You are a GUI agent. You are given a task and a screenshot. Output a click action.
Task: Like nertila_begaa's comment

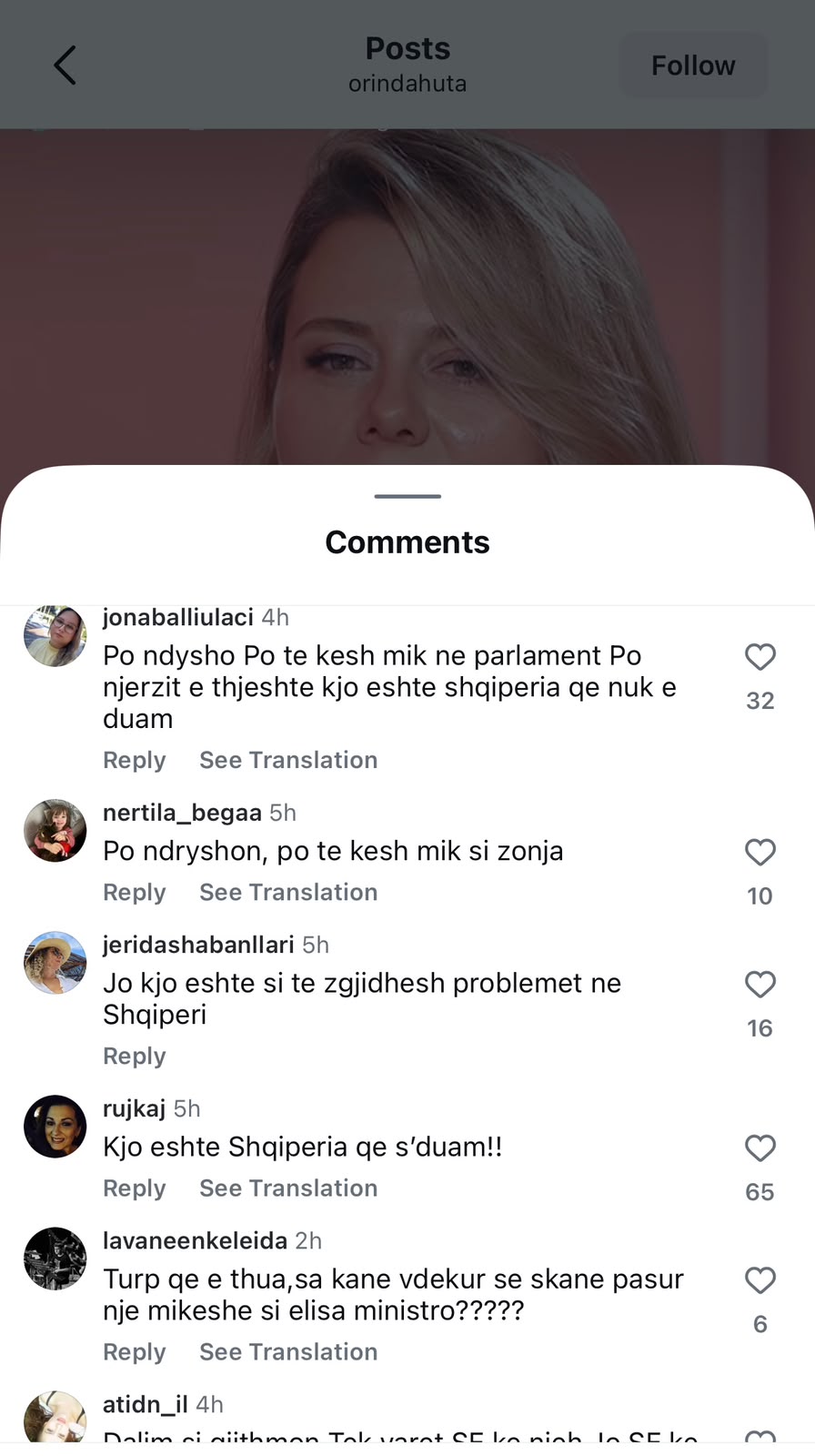(x=760, y=853)
